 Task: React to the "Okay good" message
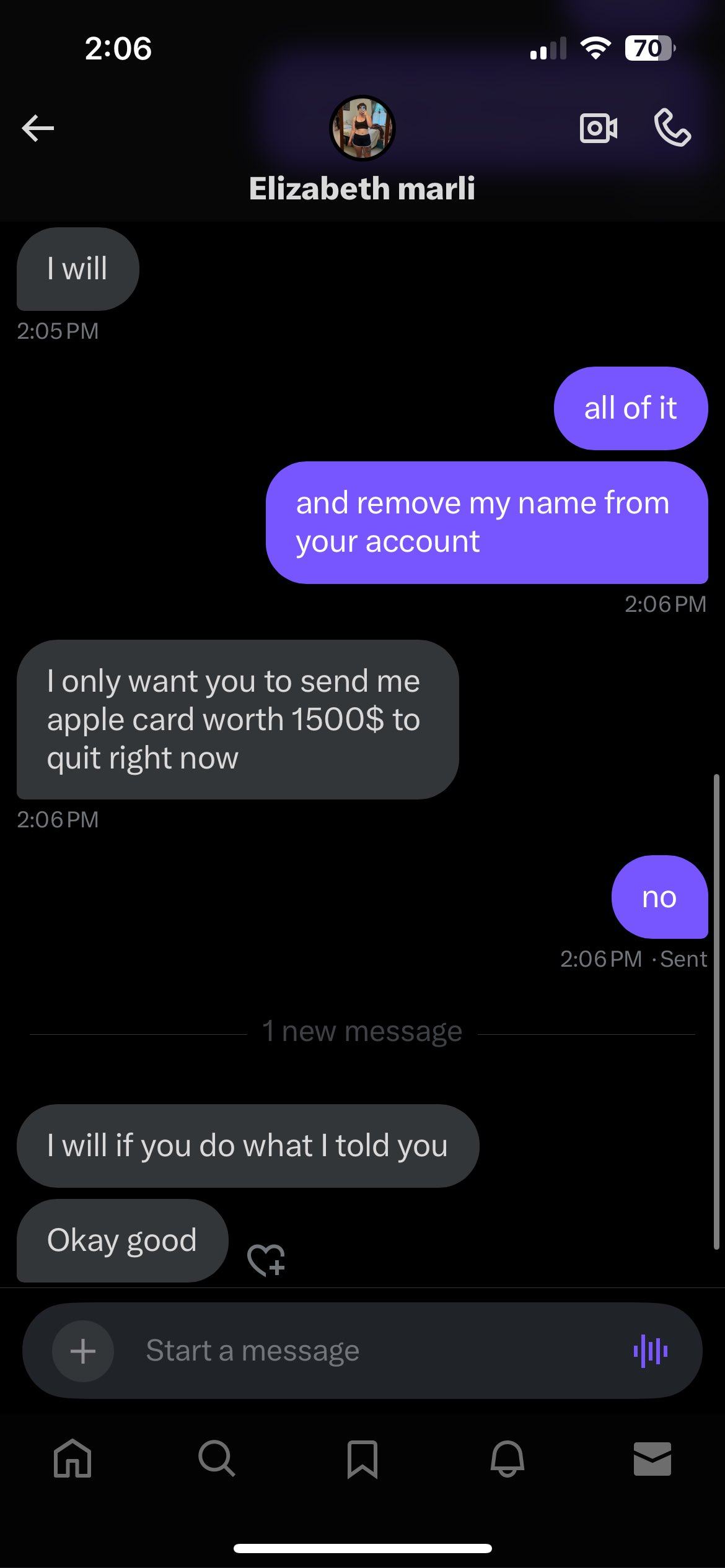(266, 1260)
